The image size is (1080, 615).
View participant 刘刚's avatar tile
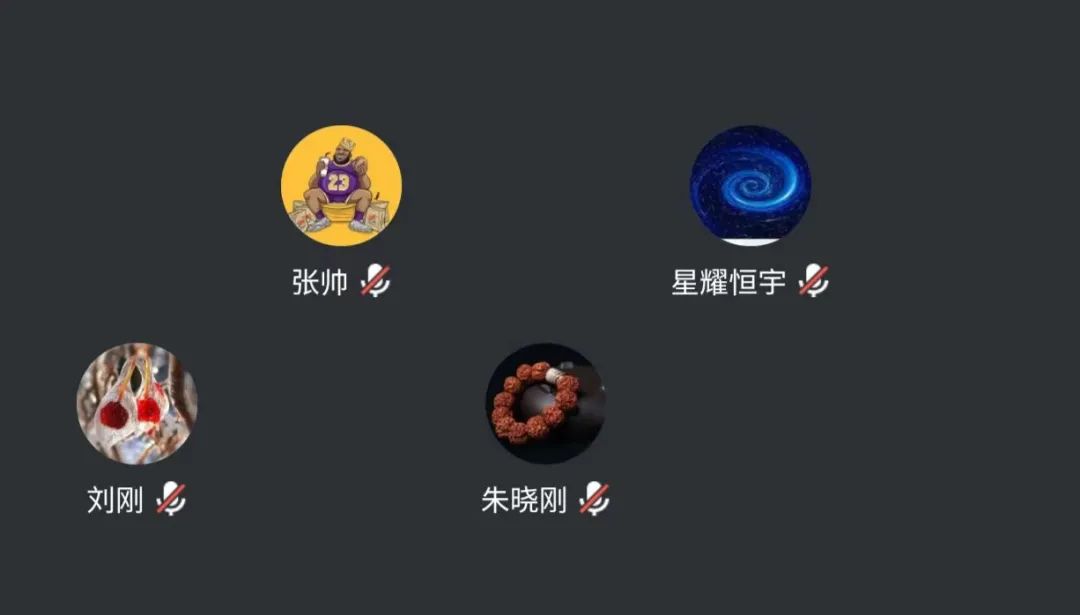[x=137, y=403]
